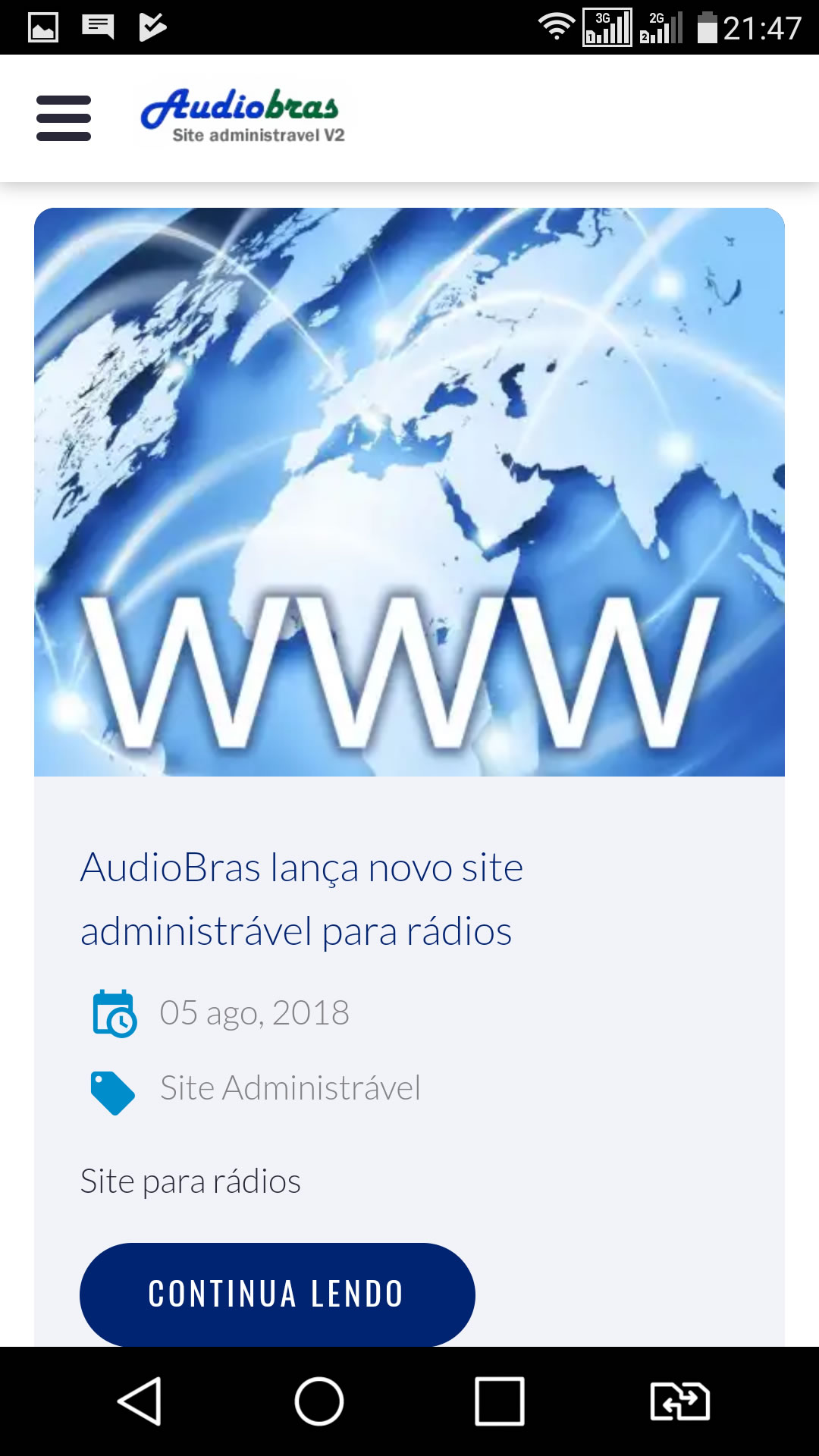819x1456 pixels.
Task: Tap the Continua Lendo button
Action: [x=278, y=1294]
